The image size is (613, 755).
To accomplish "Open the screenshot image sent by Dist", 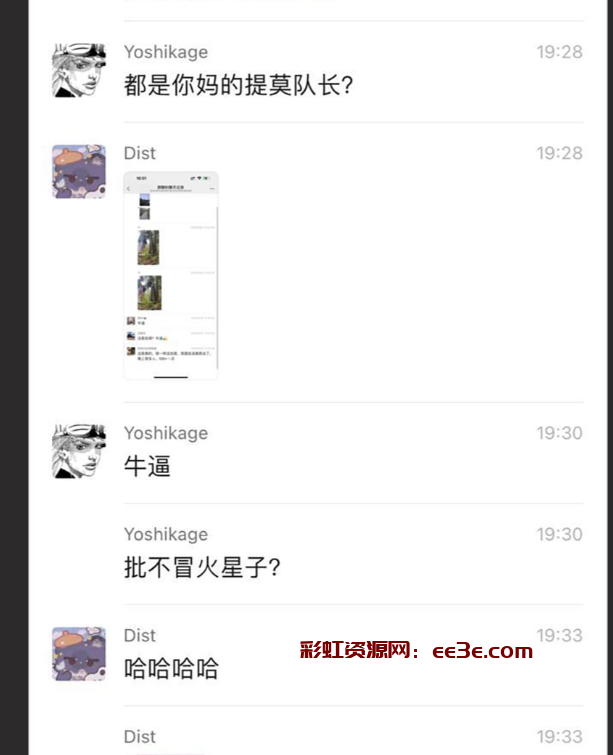I will pyautogui.click(x=171, y=275).
